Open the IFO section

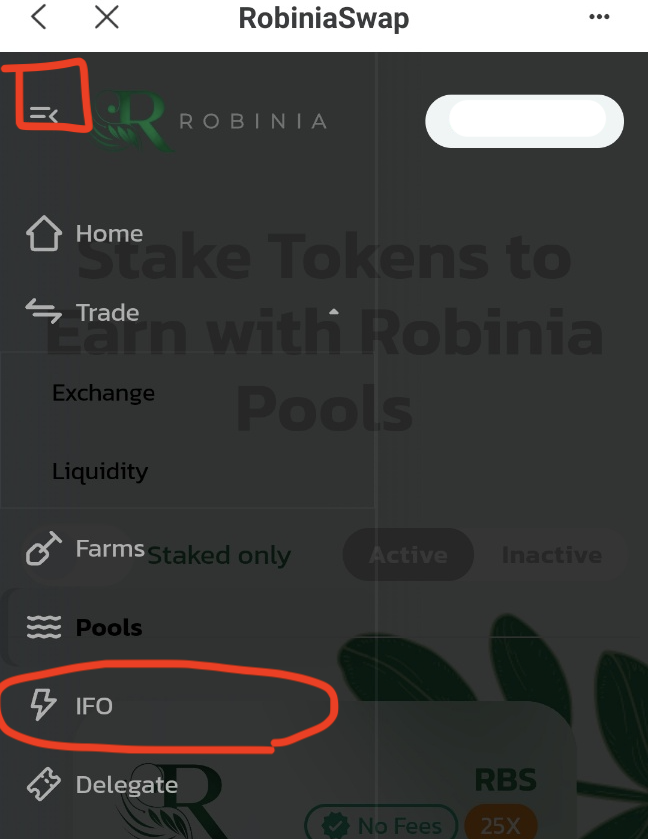[x=94, y=706]
